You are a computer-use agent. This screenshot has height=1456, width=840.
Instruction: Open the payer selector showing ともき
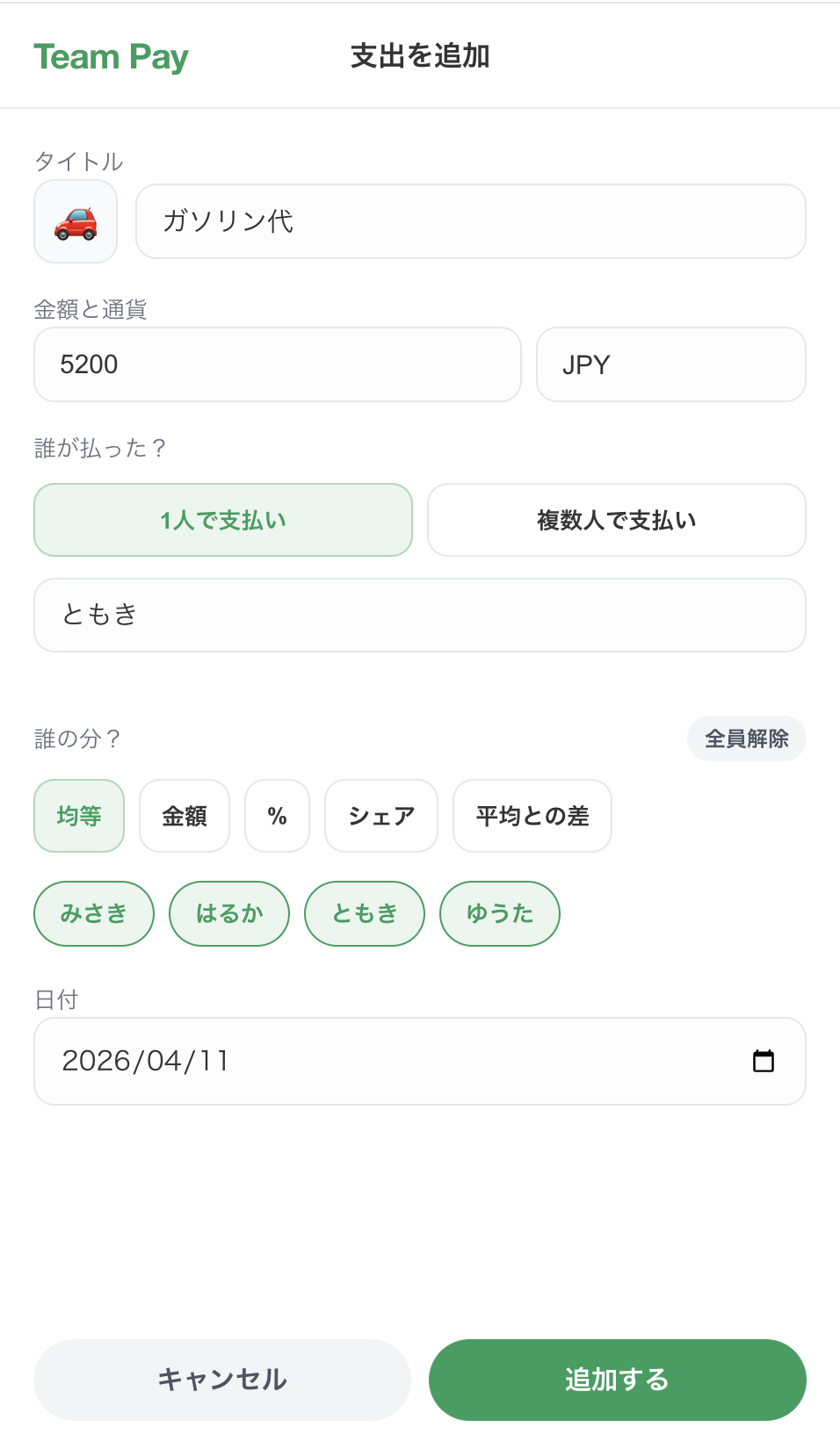419,615
